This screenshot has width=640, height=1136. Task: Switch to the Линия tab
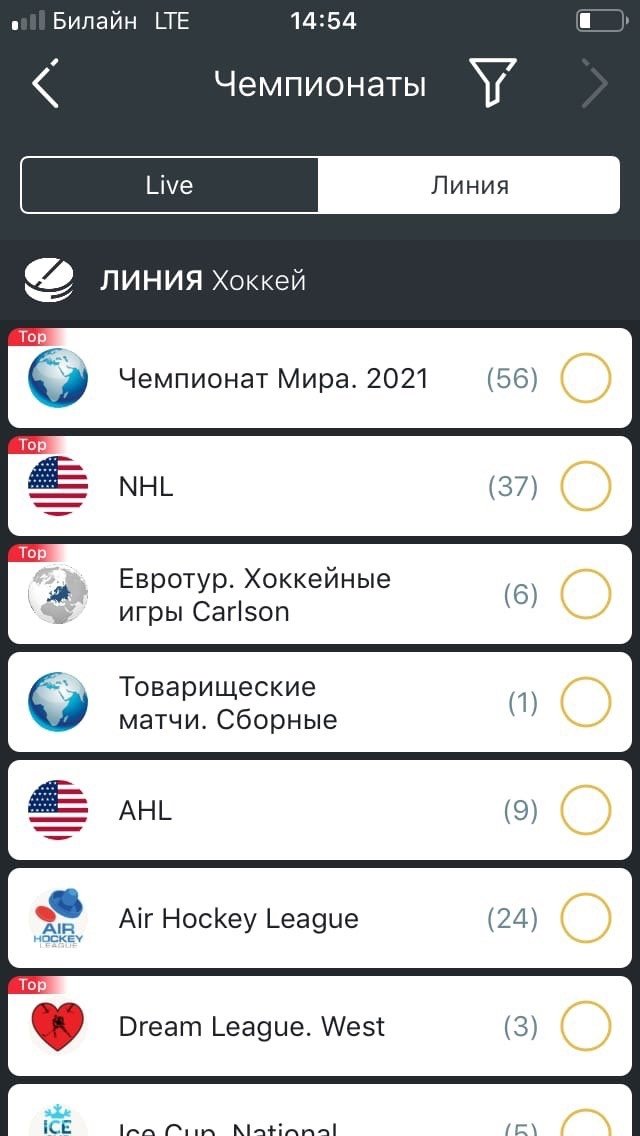[x=469, y=185]
